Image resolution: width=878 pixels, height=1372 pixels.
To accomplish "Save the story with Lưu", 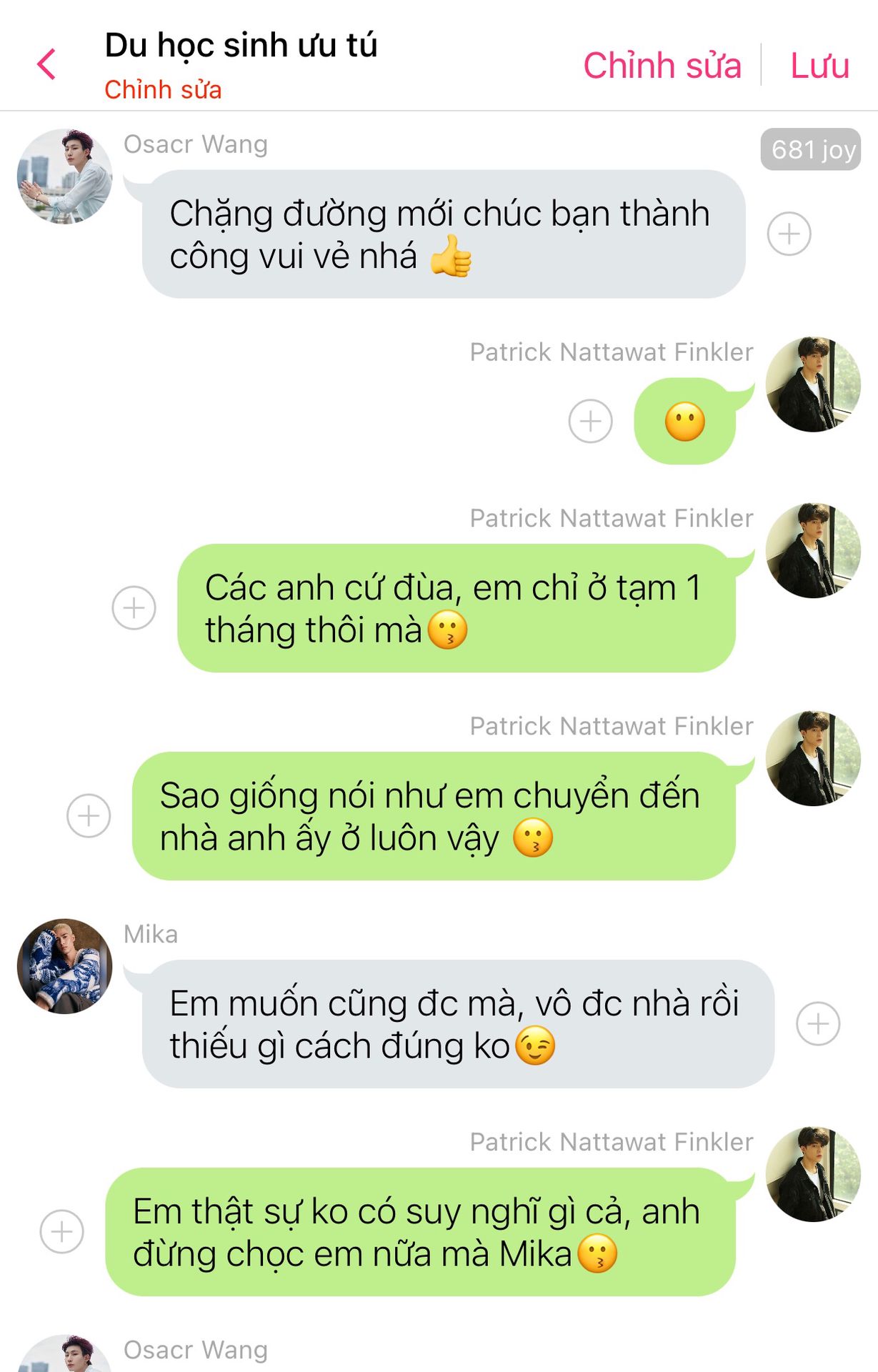I will tap(819, 66).
